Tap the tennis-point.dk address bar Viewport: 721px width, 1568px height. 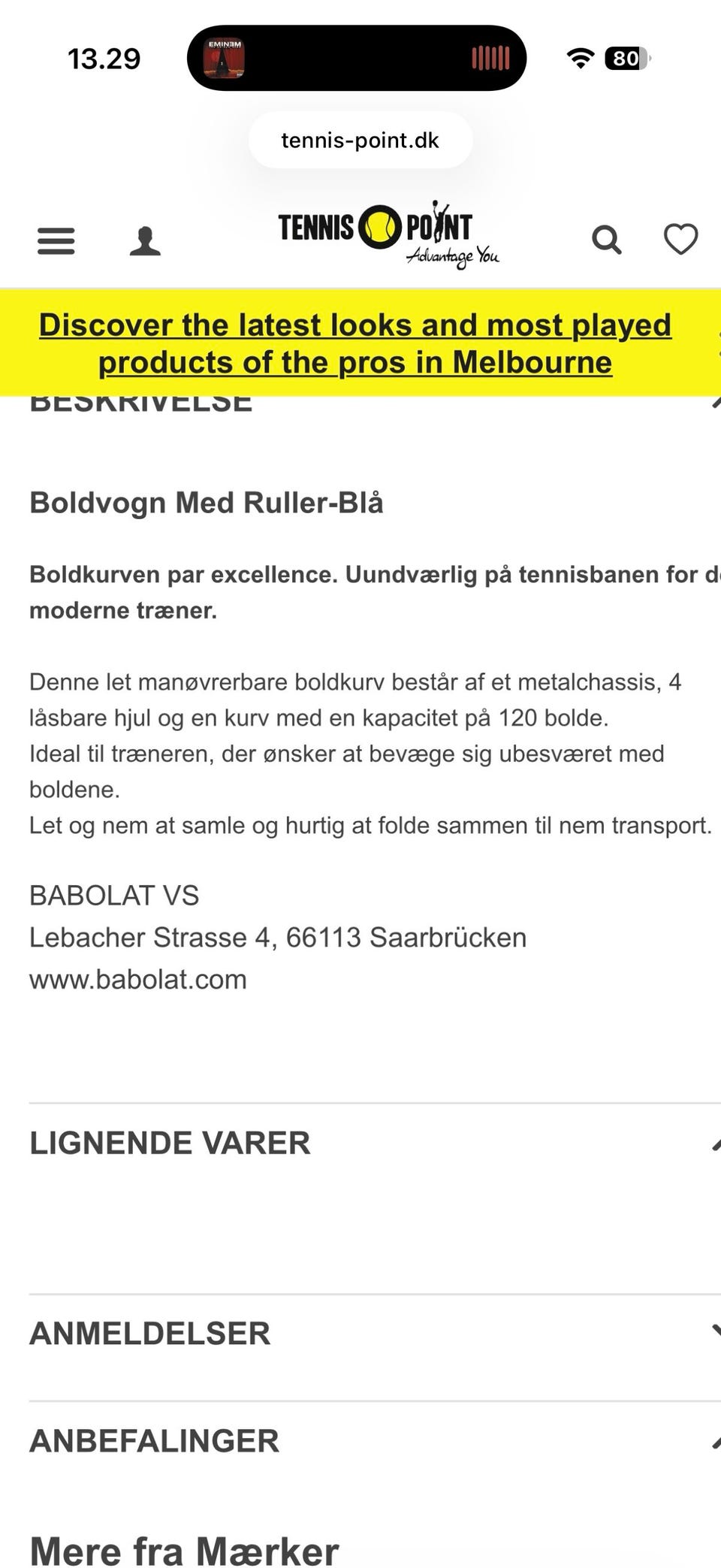click(360, 140)
